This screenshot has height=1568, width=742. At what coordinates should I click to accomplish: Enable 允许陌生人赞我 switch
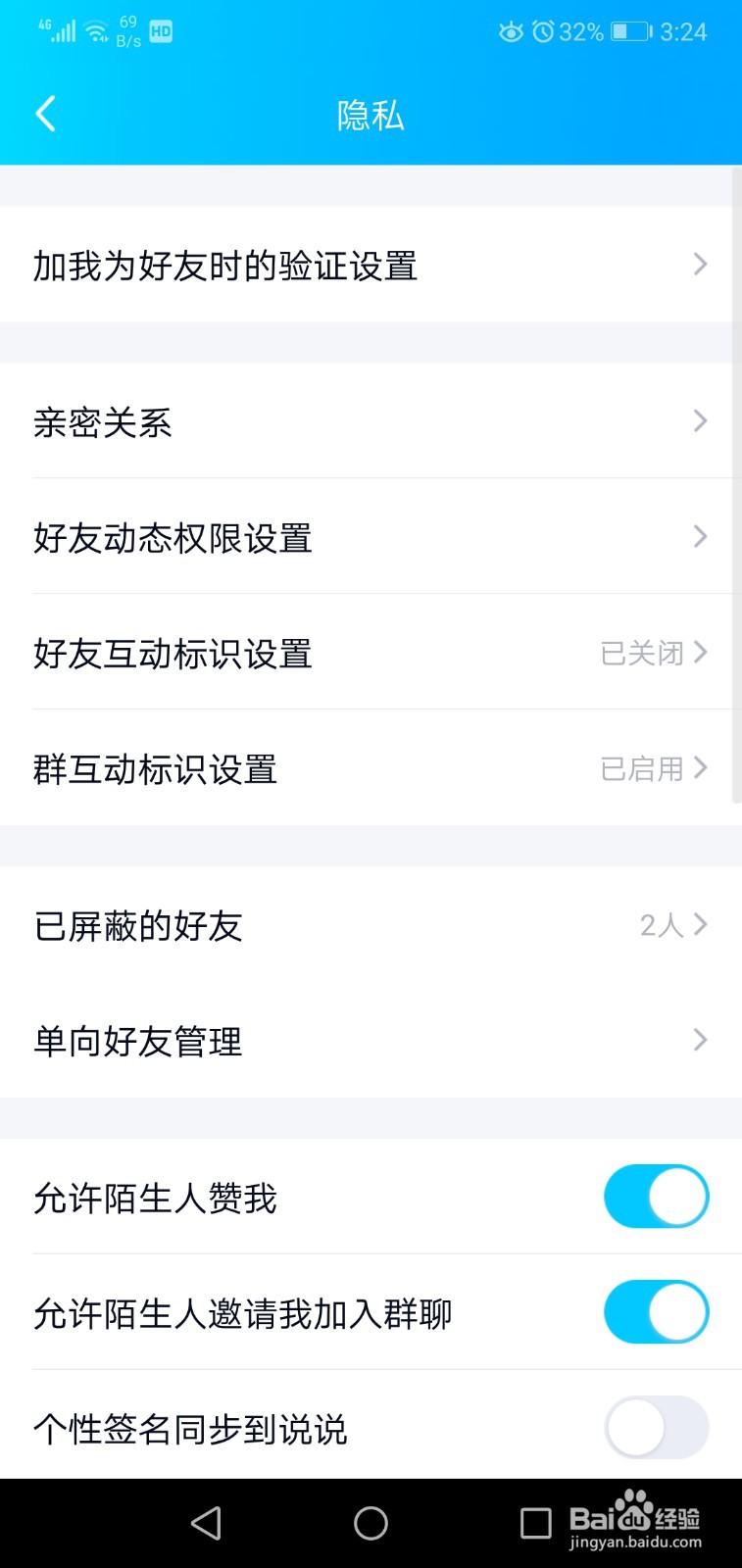pos(655,1197)
